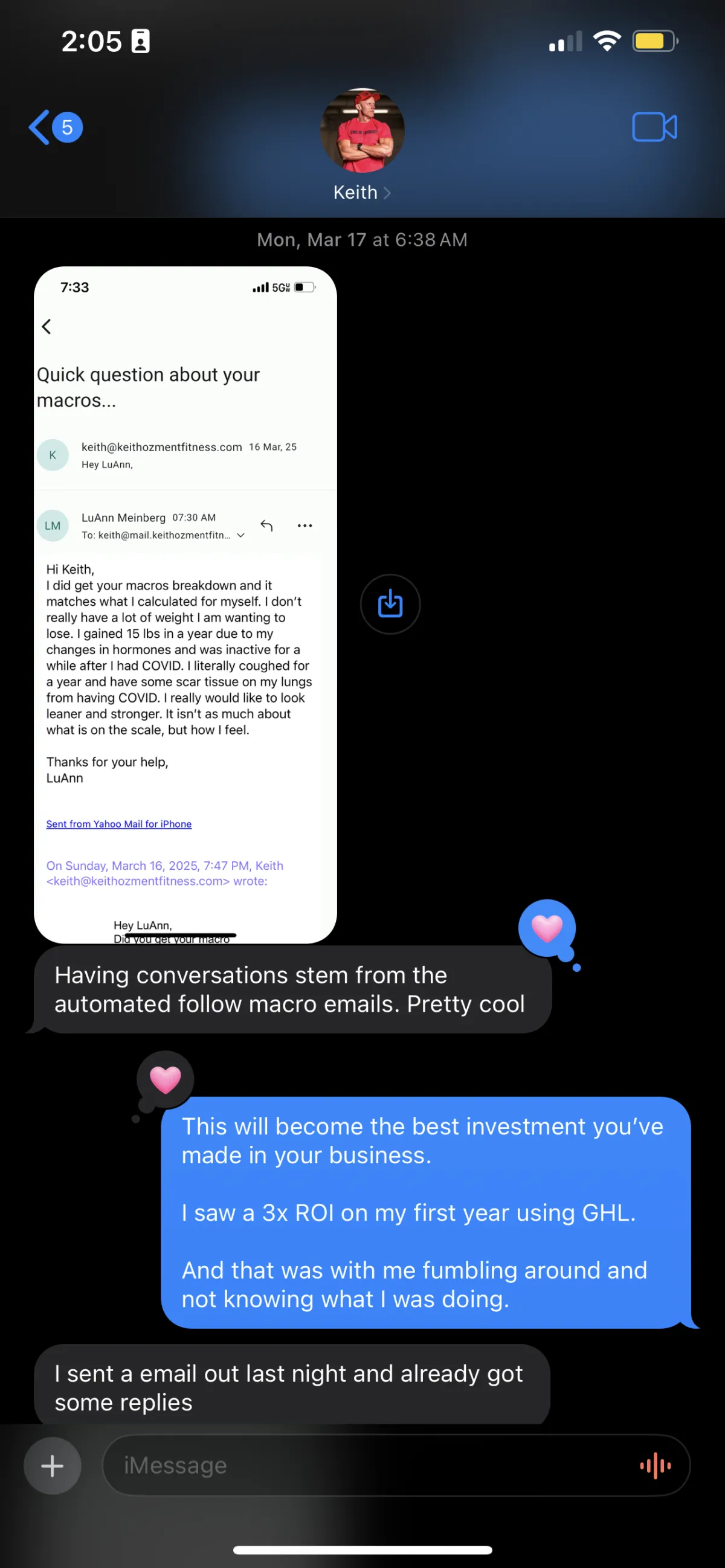Open the shared email screenshot image

[x=185, y=605]
